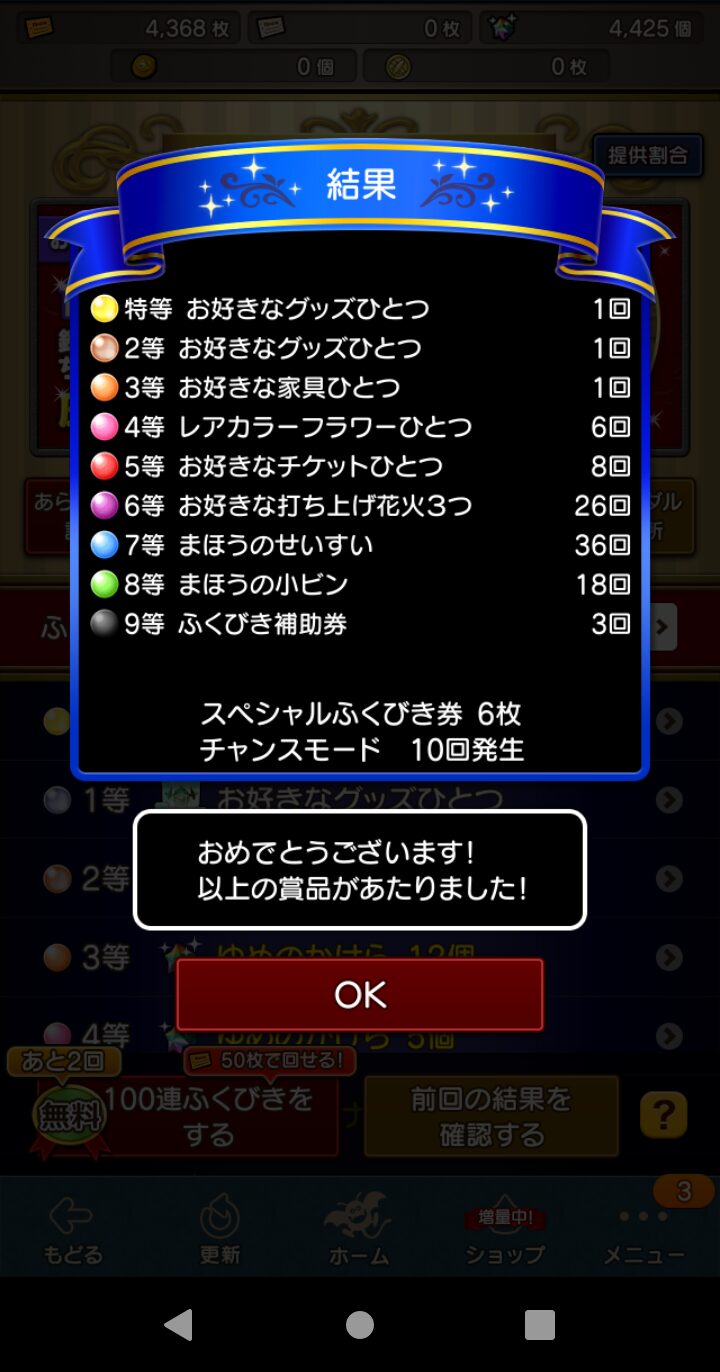
Task: Go to the Android home screen
Action: pos(360,1324)
